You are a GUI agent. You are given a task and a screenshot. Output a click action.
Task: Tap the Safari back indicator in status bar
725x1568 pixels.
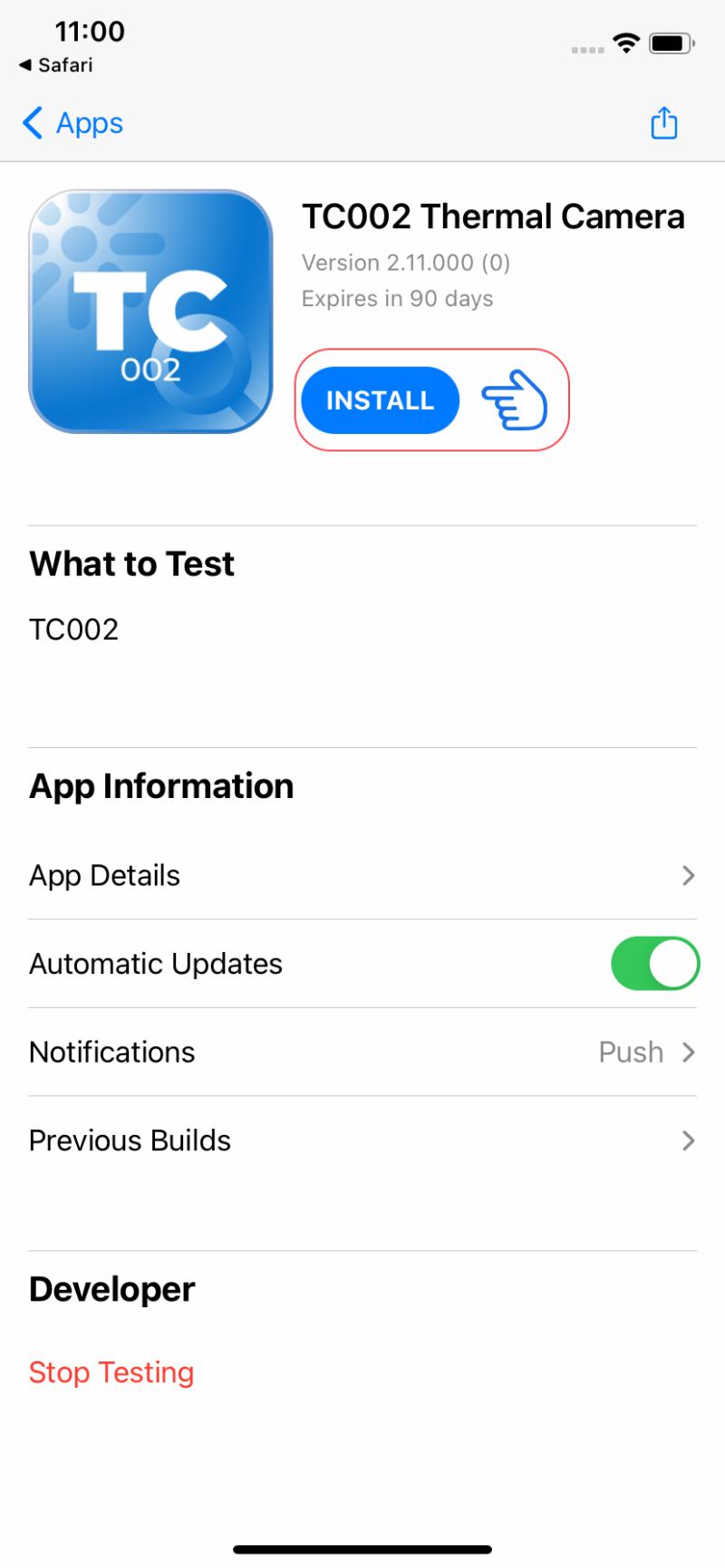54,64
